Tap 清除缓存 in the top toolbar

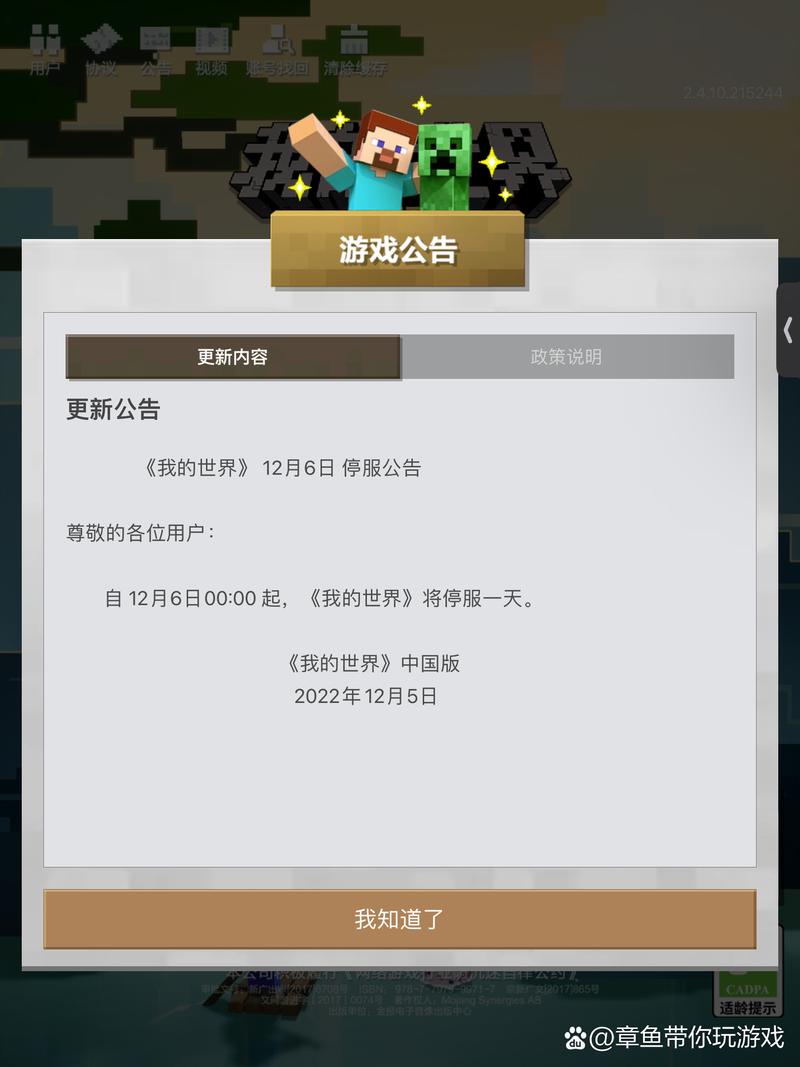tap(354, 50)
